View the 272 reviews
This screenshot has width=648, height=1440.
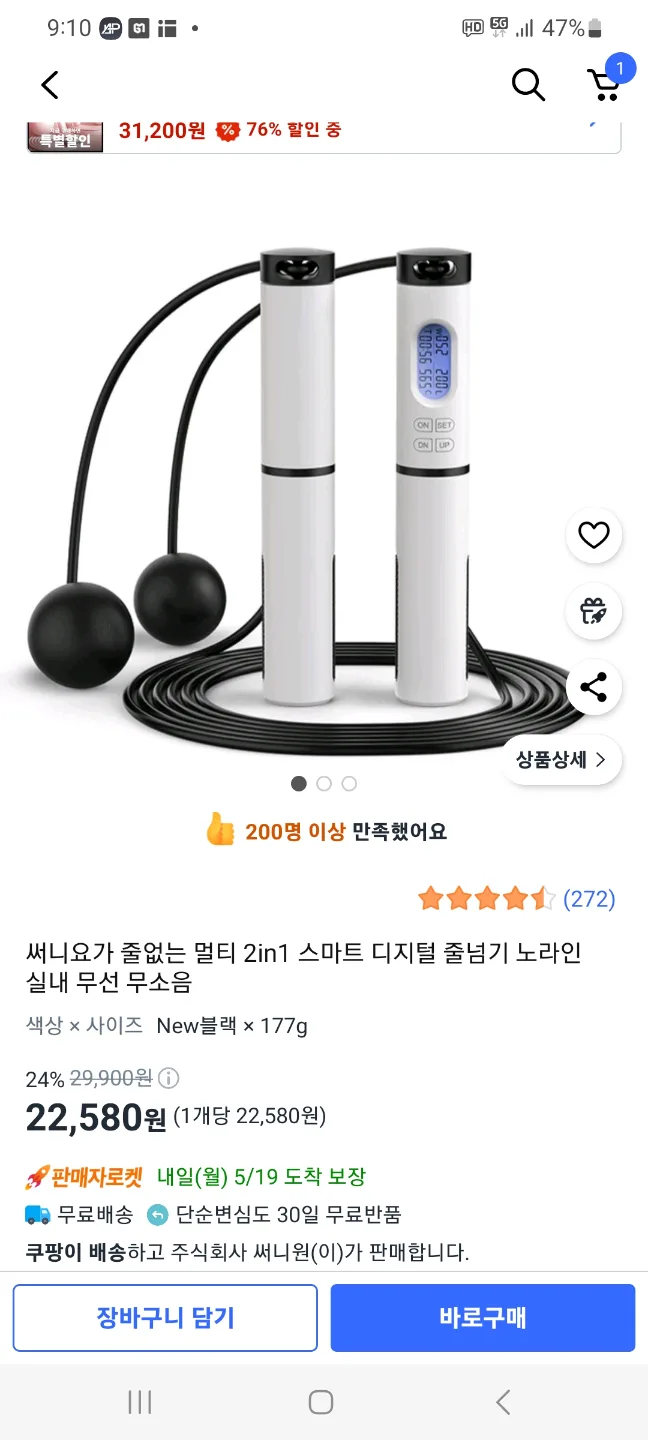click(589, 899)
